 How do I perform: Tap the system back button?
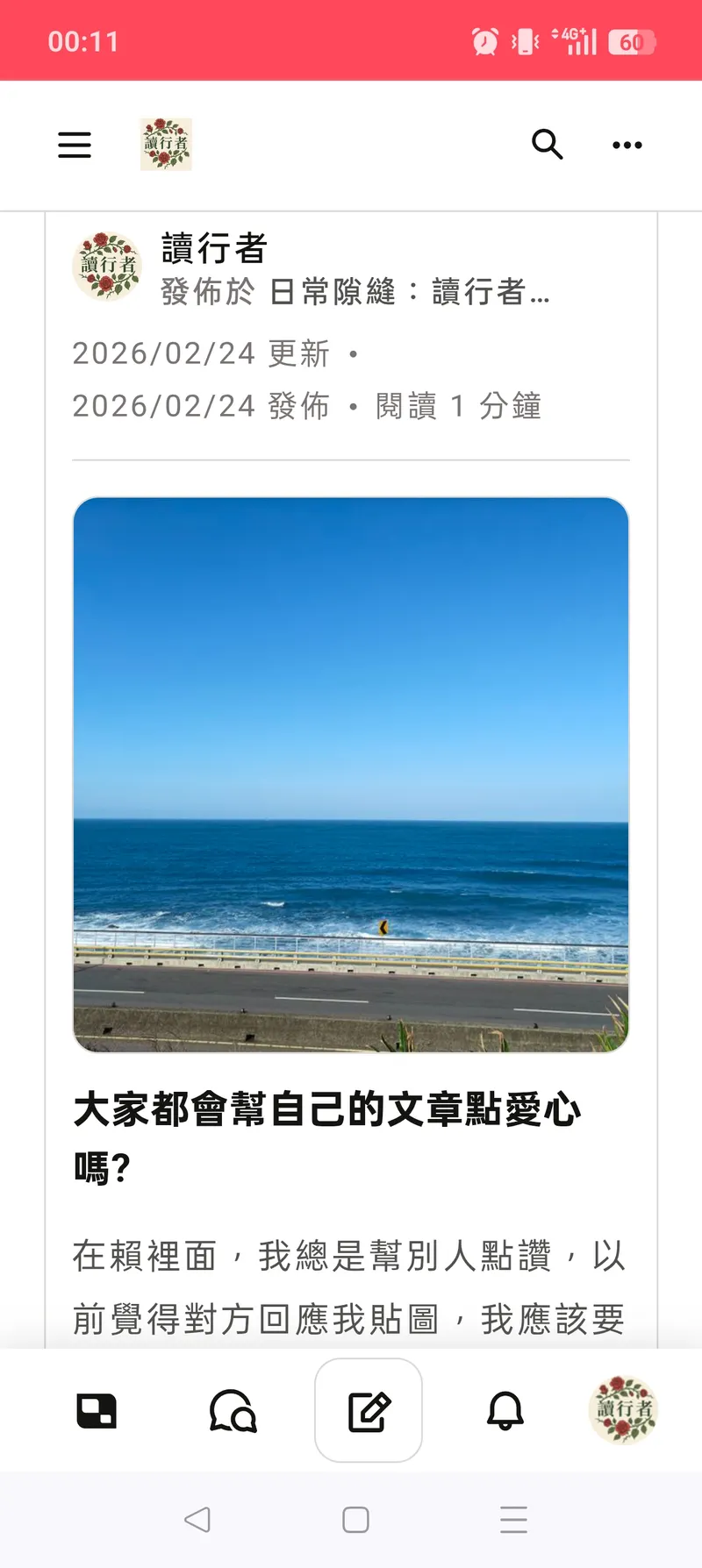click(x=197, y=1520)
